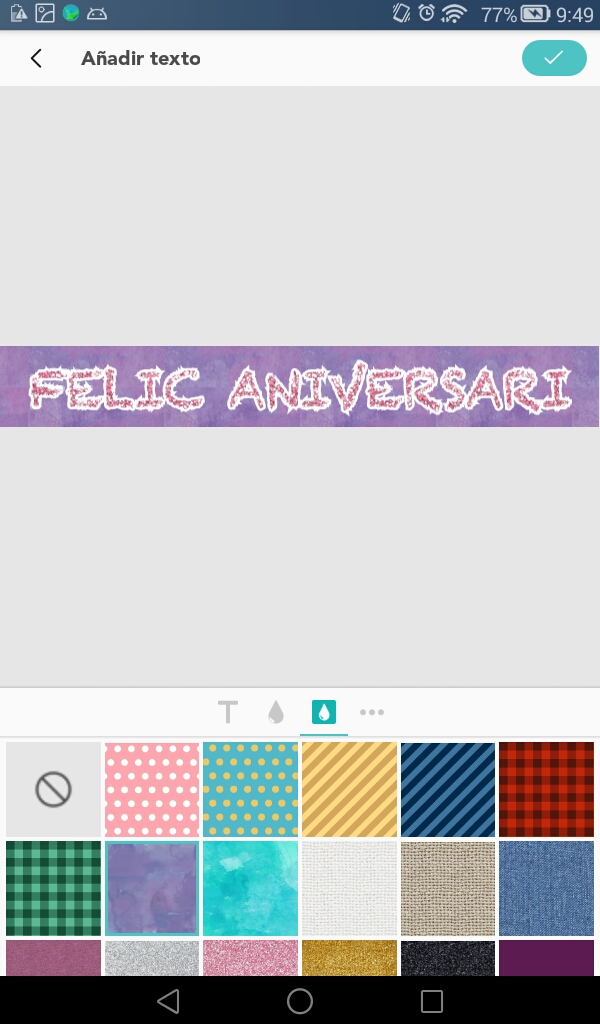600x1024 pixels.
Task: Tap the FELIC ANIVERSARI text banner
Action: (300, 387)
